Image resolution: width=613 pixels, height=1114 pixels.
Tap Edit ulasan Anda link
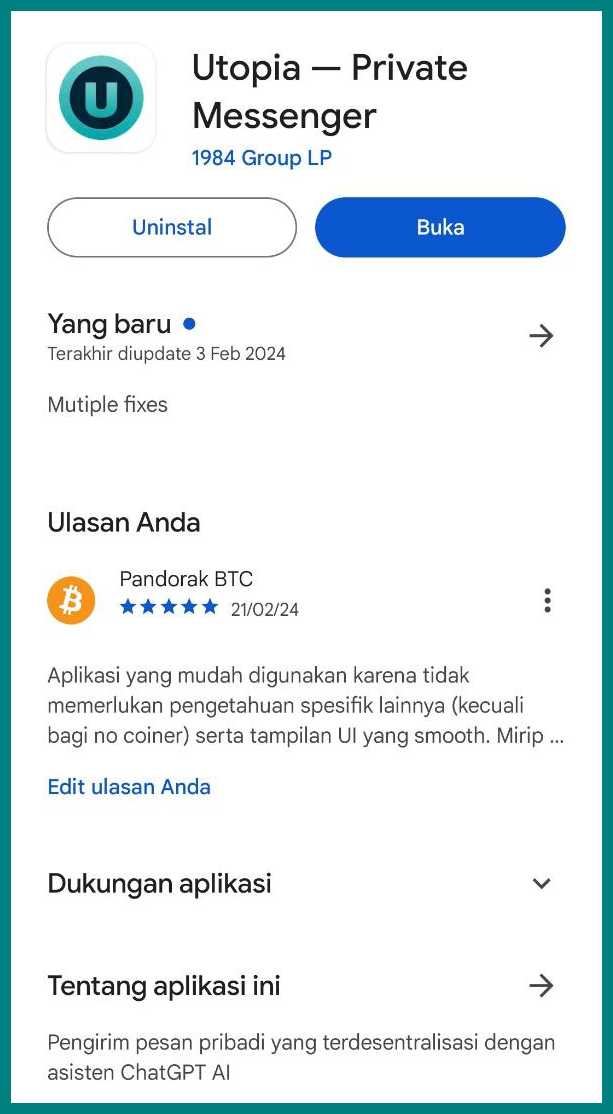coord(129,787)
